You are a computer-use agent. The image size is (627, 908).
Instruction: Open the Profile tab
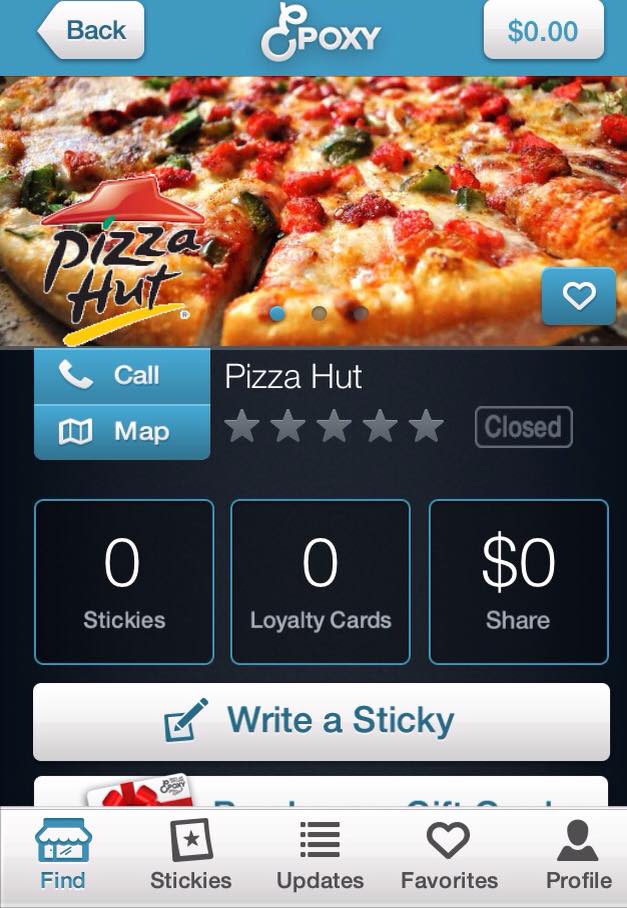578,856
